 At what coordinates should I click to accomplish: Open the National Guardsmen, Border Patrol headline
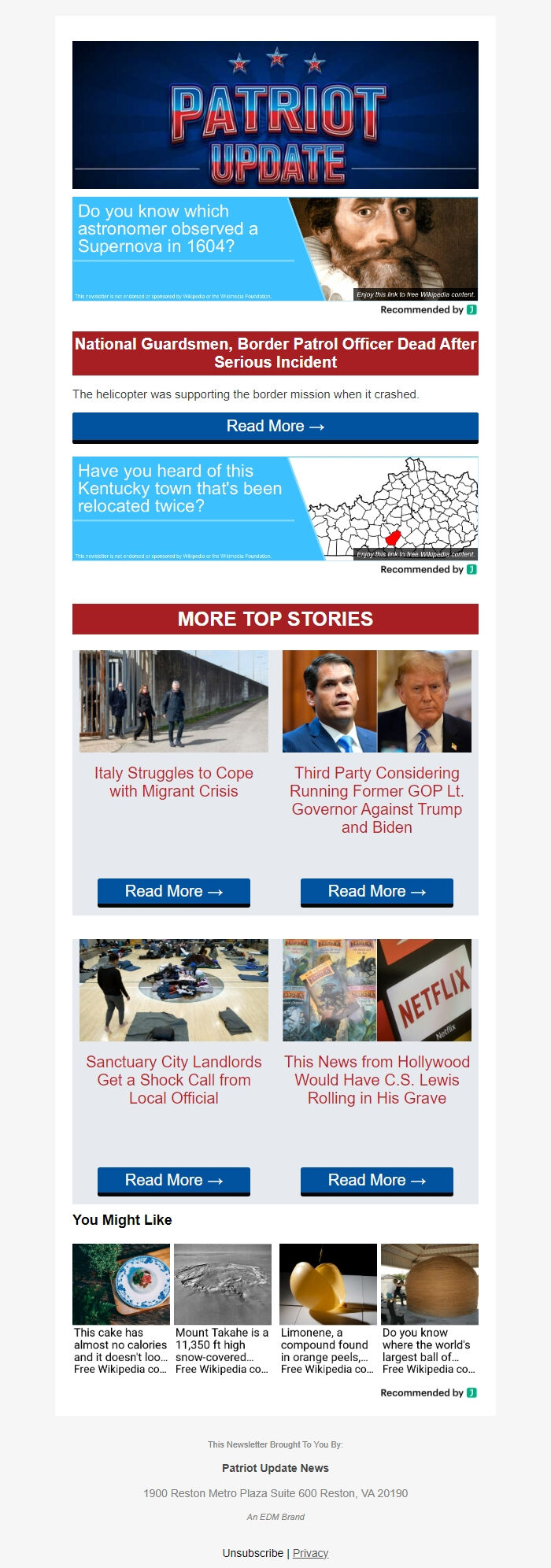point(275,353)
